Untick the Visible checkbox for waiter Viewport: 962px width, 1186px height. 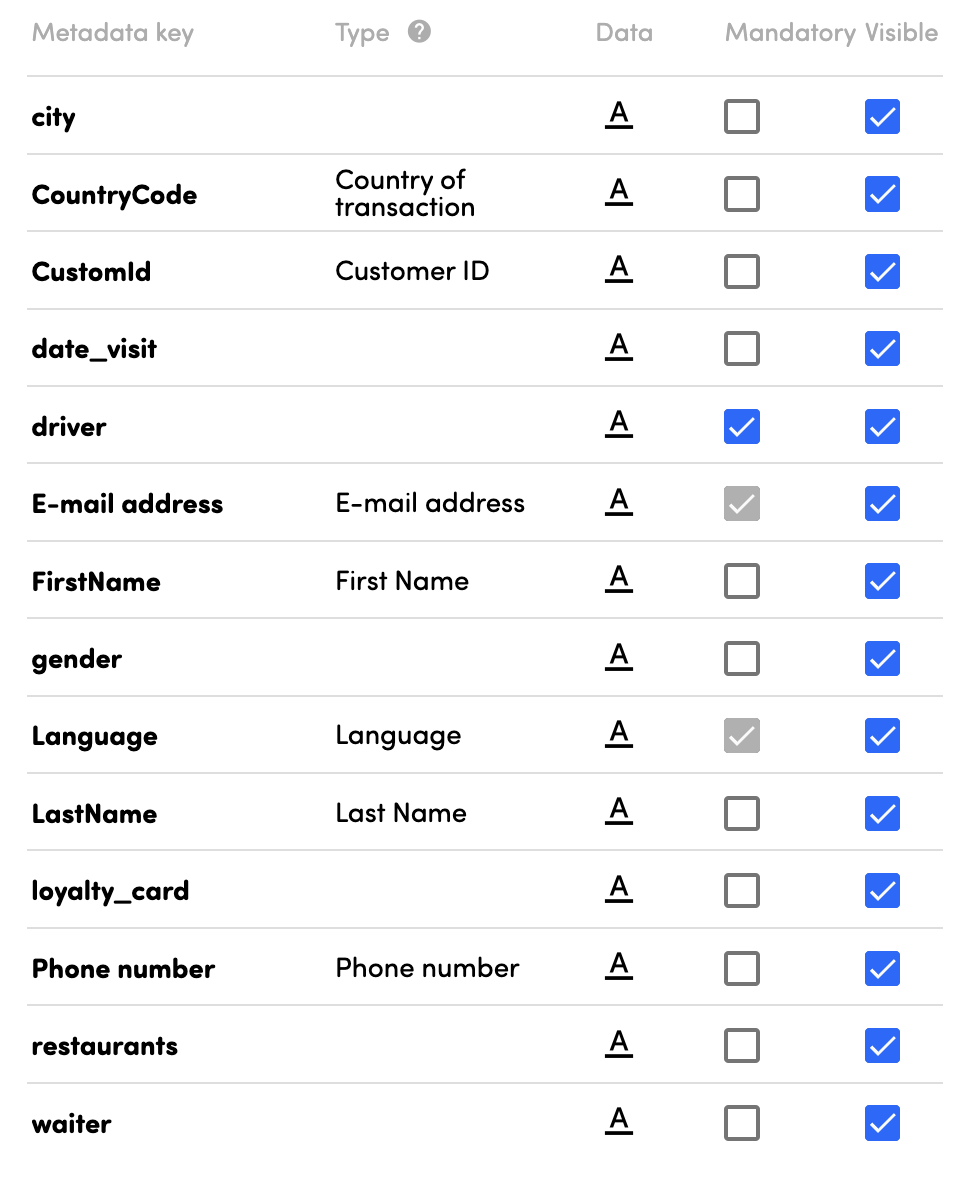coord(882,1123)
